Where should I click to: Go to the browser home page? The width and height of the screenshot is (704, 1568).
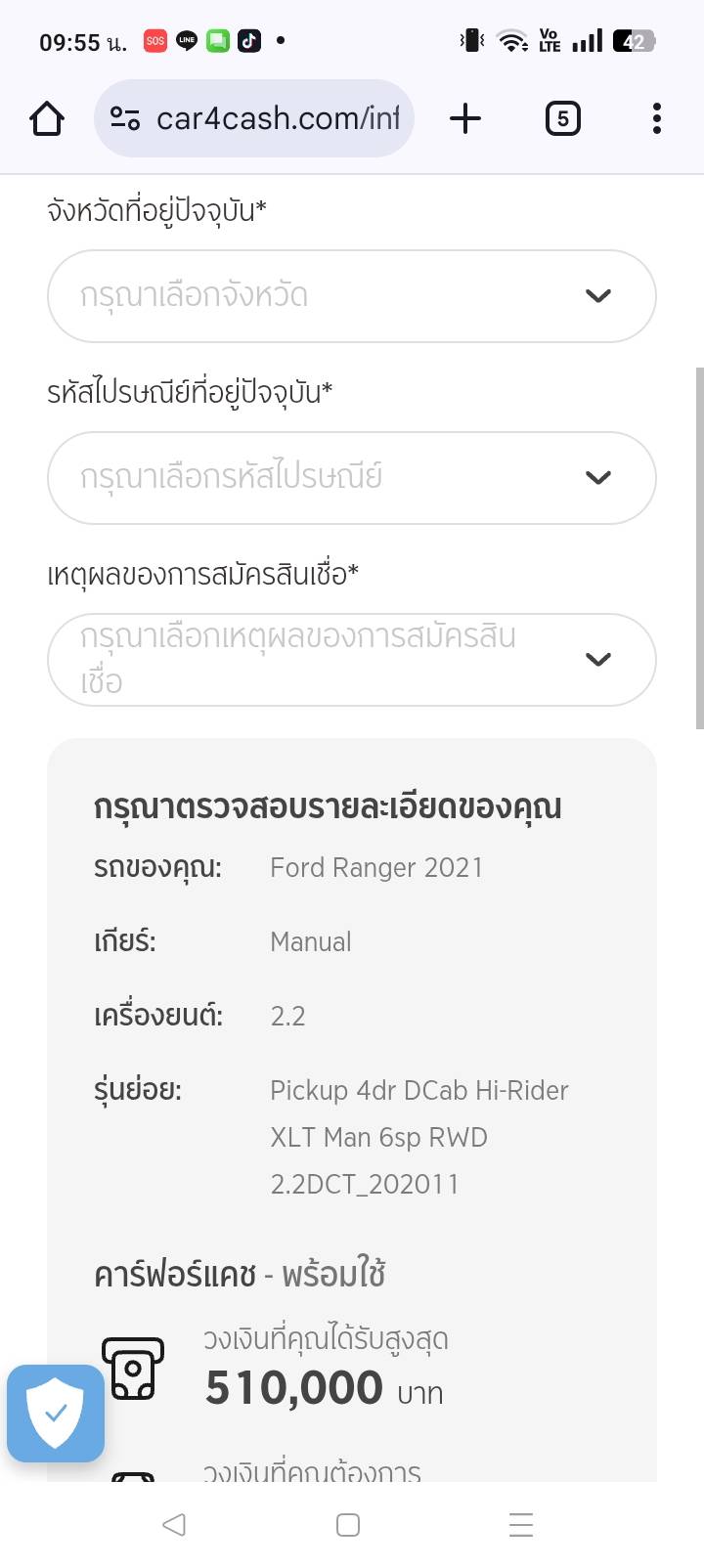click(47, 119)
